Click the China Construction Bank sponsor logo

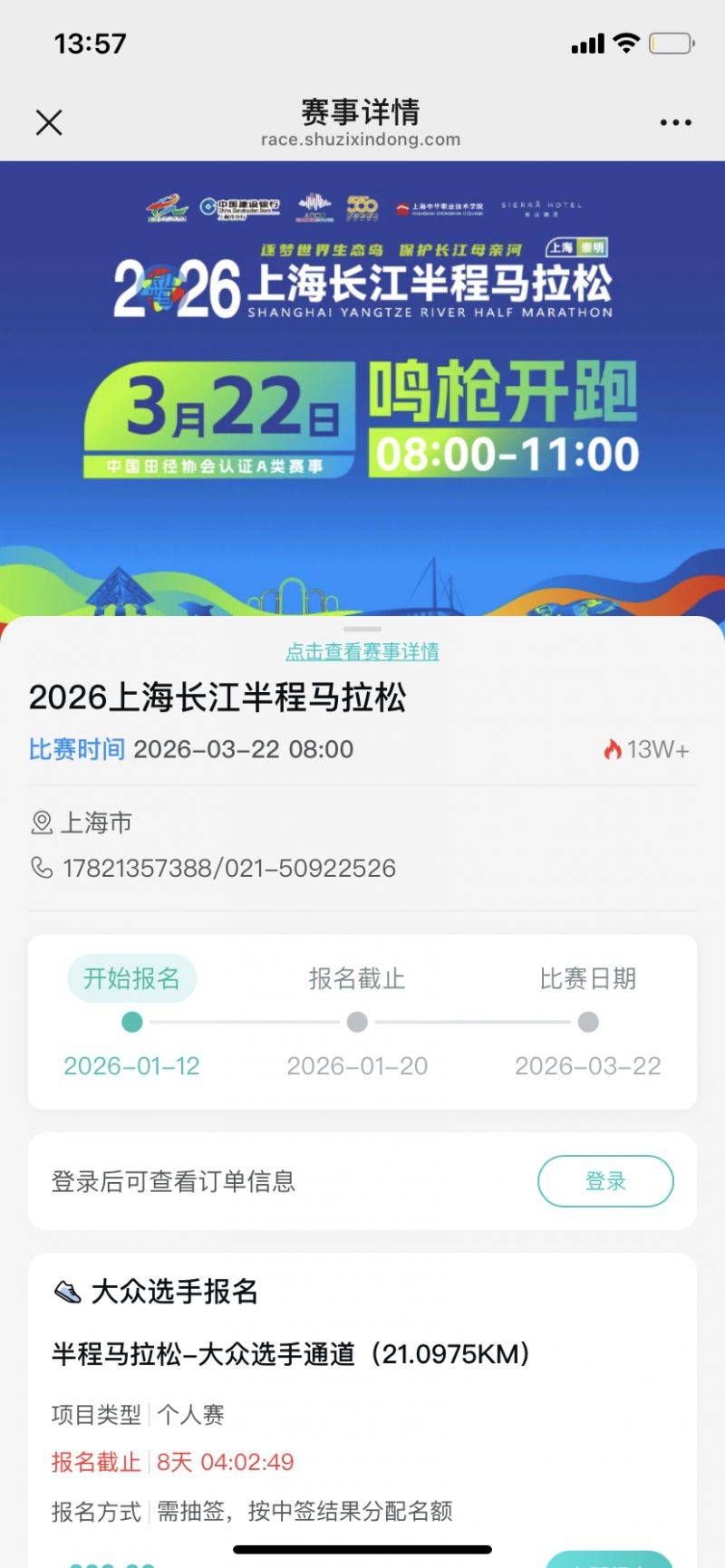pyautogui.click(x=239, y=207)
